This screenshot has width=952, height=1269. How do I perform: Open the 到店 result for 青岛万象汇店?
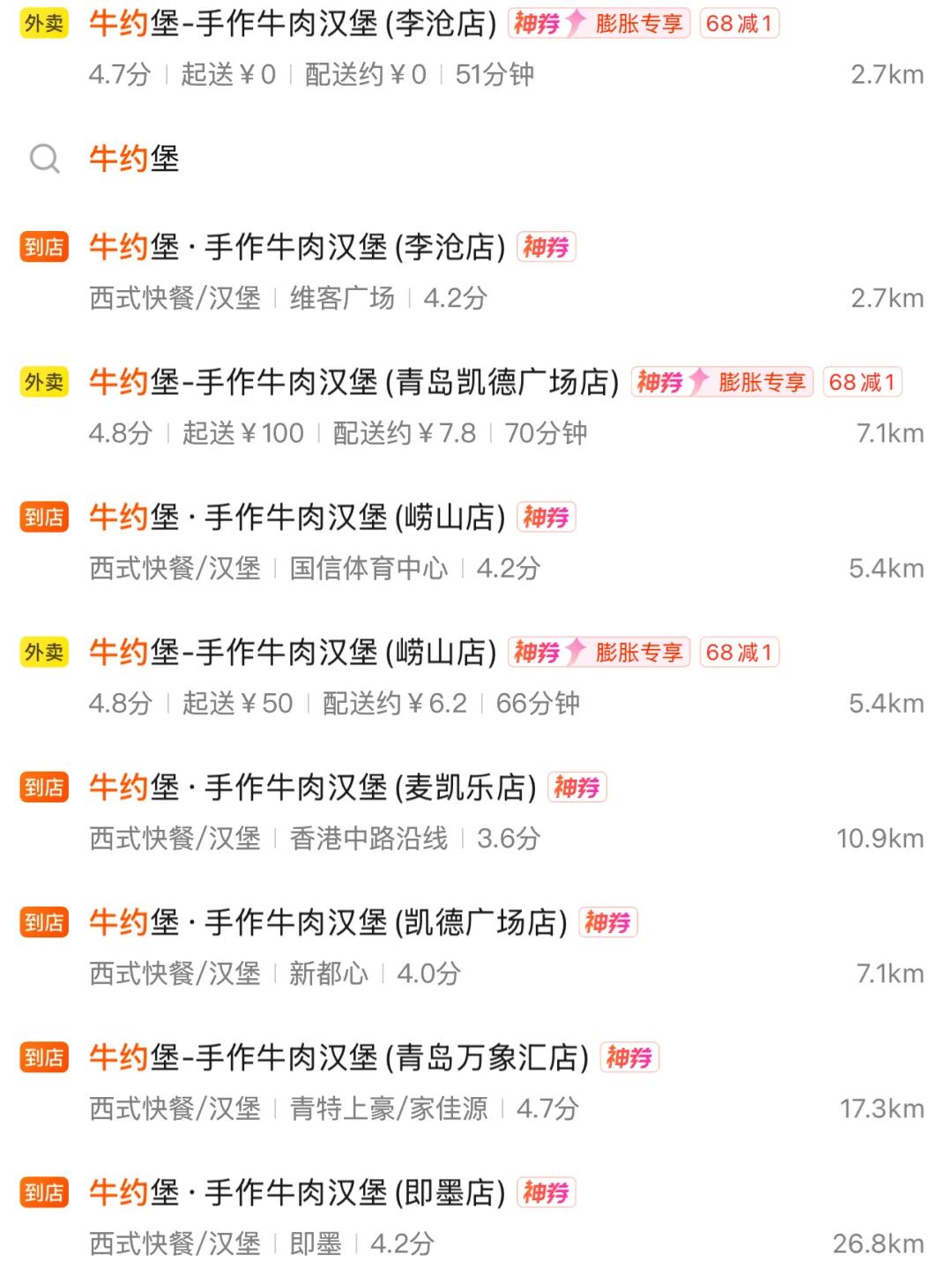point(338,1057)
